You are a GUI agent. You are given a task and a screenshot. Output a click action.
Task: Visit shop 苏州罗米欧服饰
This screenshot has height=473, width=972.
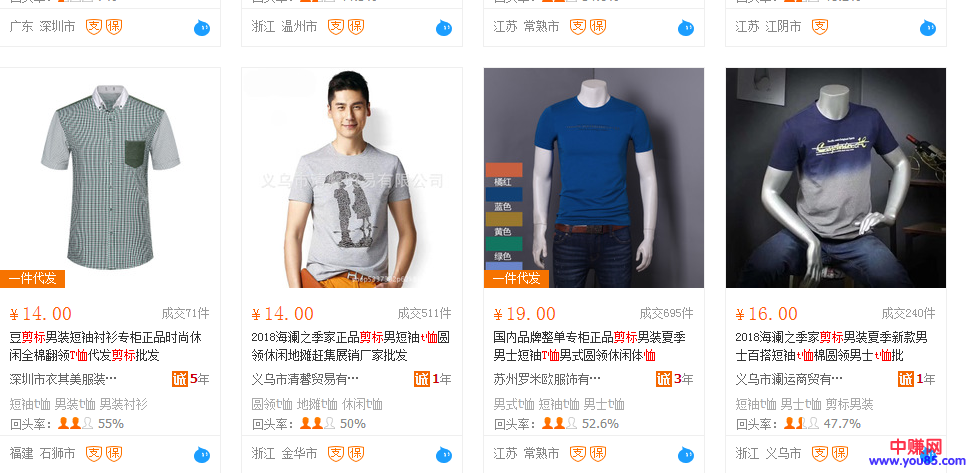tap(547, 379)
